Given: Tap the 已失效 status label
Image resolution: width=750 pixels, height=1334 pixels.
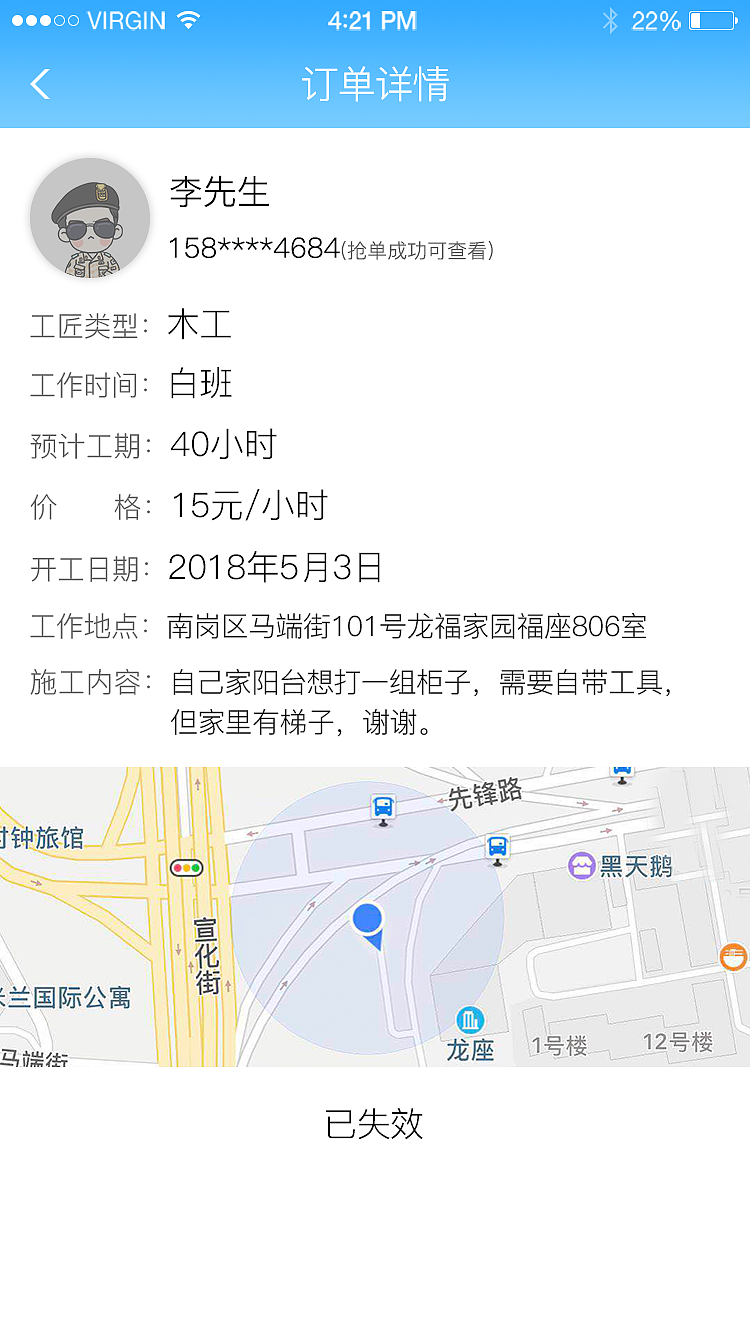Looking at the screenshot, I should pos(374,1124).
